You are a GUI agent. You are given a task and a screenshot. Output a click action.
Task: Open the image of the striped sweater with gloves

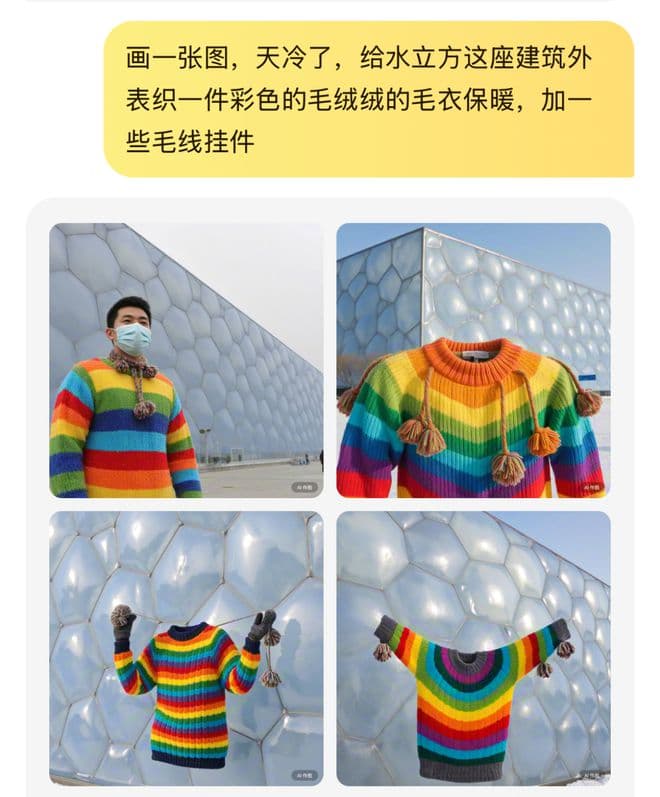(186, 648)
